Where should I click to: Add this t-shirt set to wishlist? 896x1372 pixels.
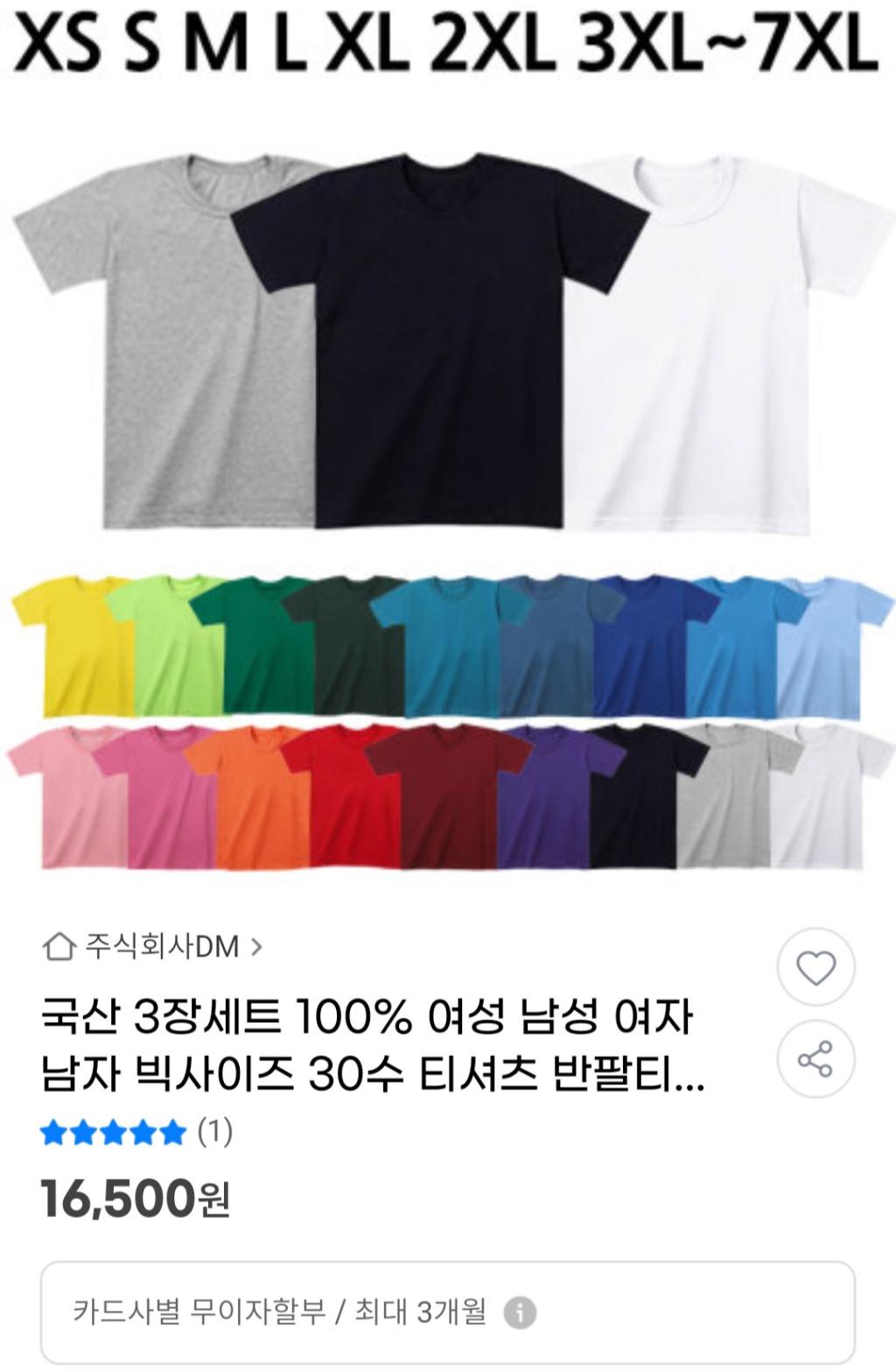tap(815, 967)
